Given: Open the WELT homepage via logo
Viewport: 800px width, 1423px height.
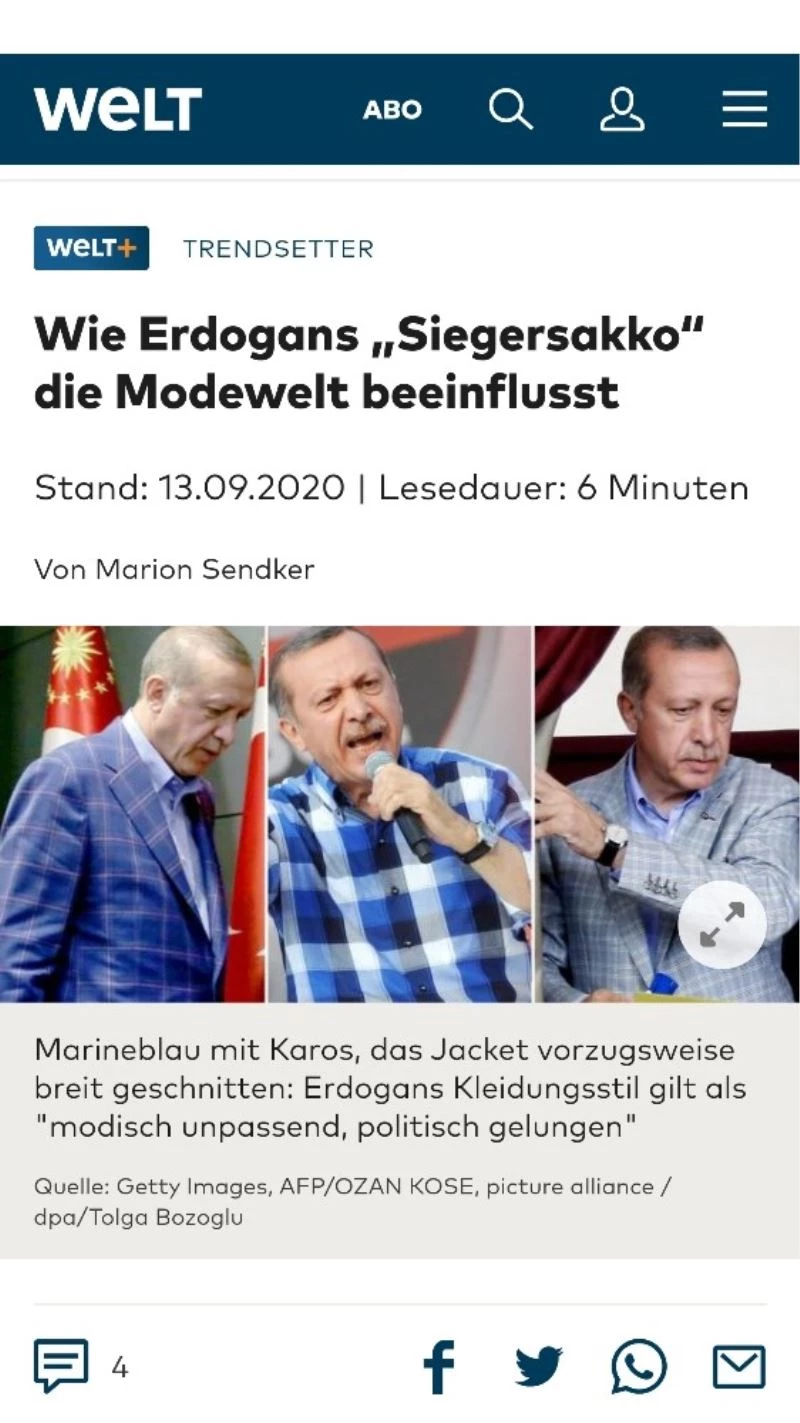Looking at the screenshot, I should point(118,109).
